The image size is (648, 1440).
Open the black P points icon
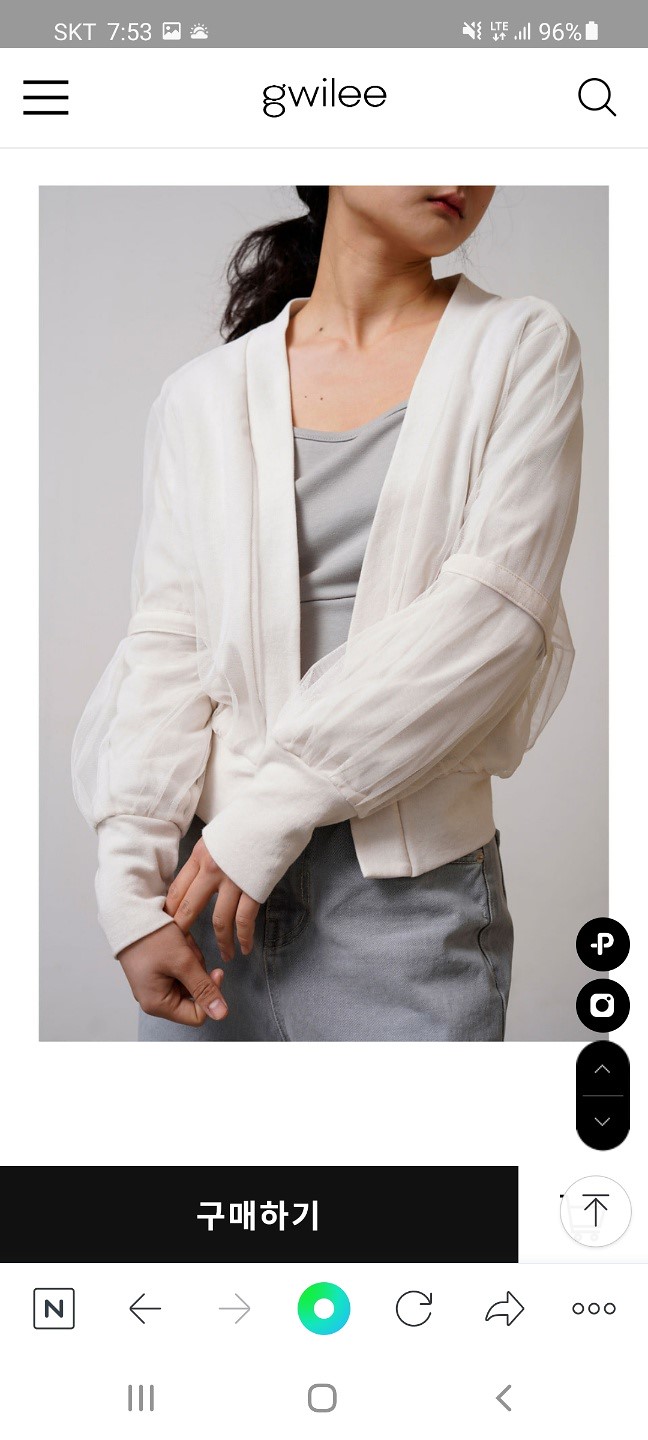(602, 944)
